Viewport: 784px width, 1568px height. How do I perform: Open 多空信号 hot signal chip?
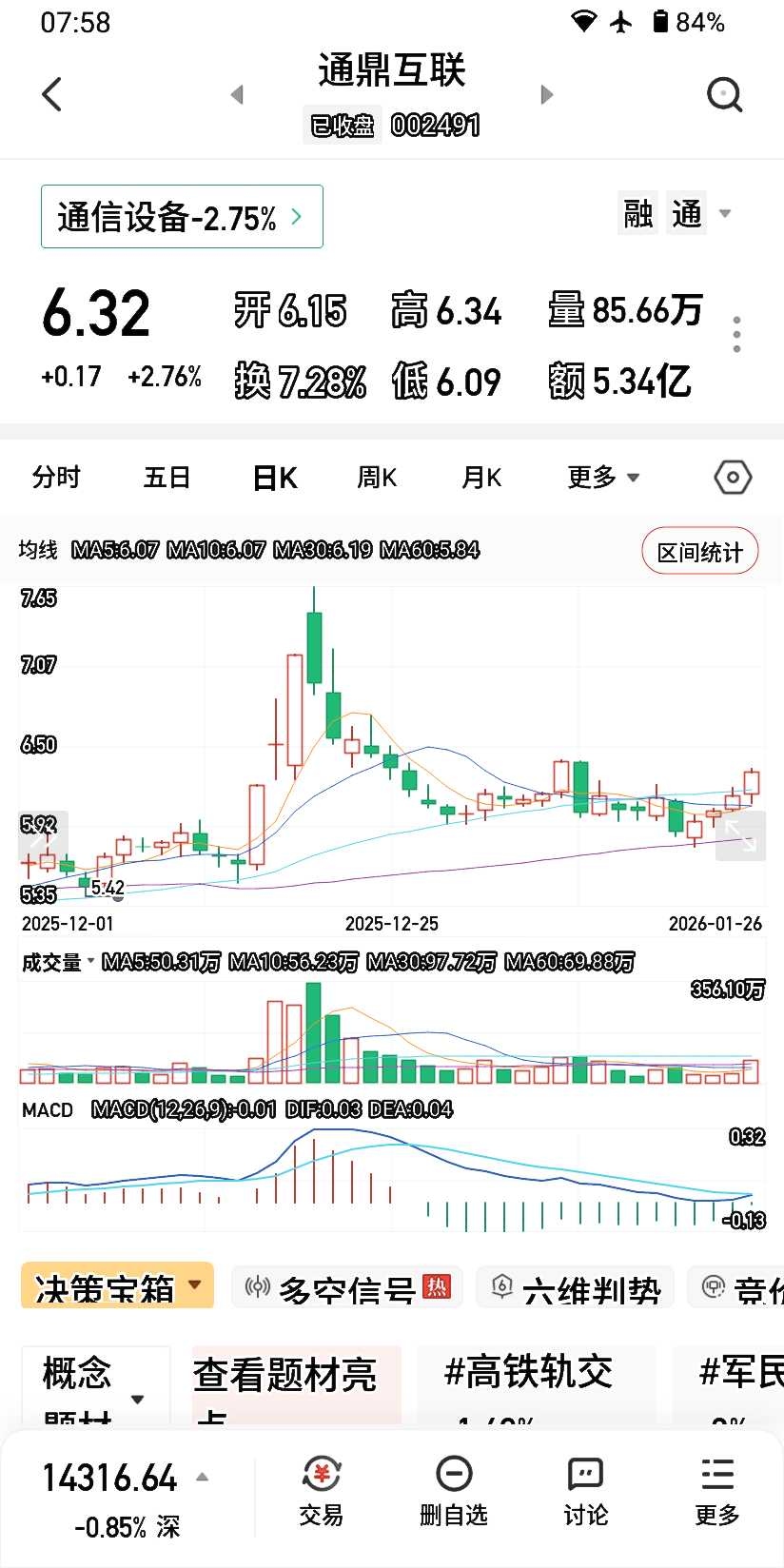347,1288
